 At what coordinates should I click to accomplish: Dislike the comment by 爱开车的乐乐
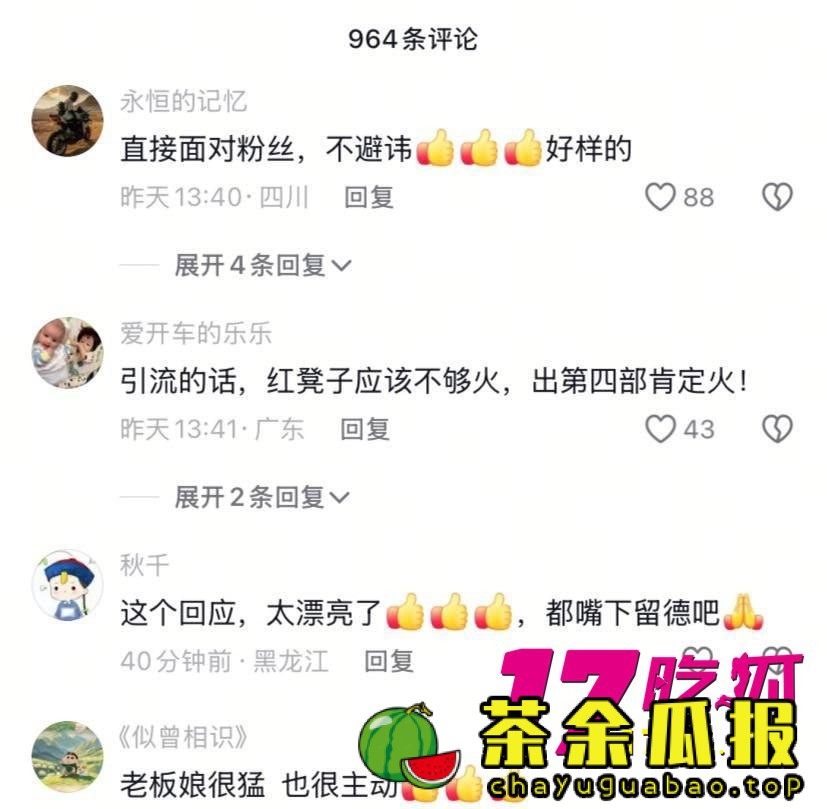point(777,429)
